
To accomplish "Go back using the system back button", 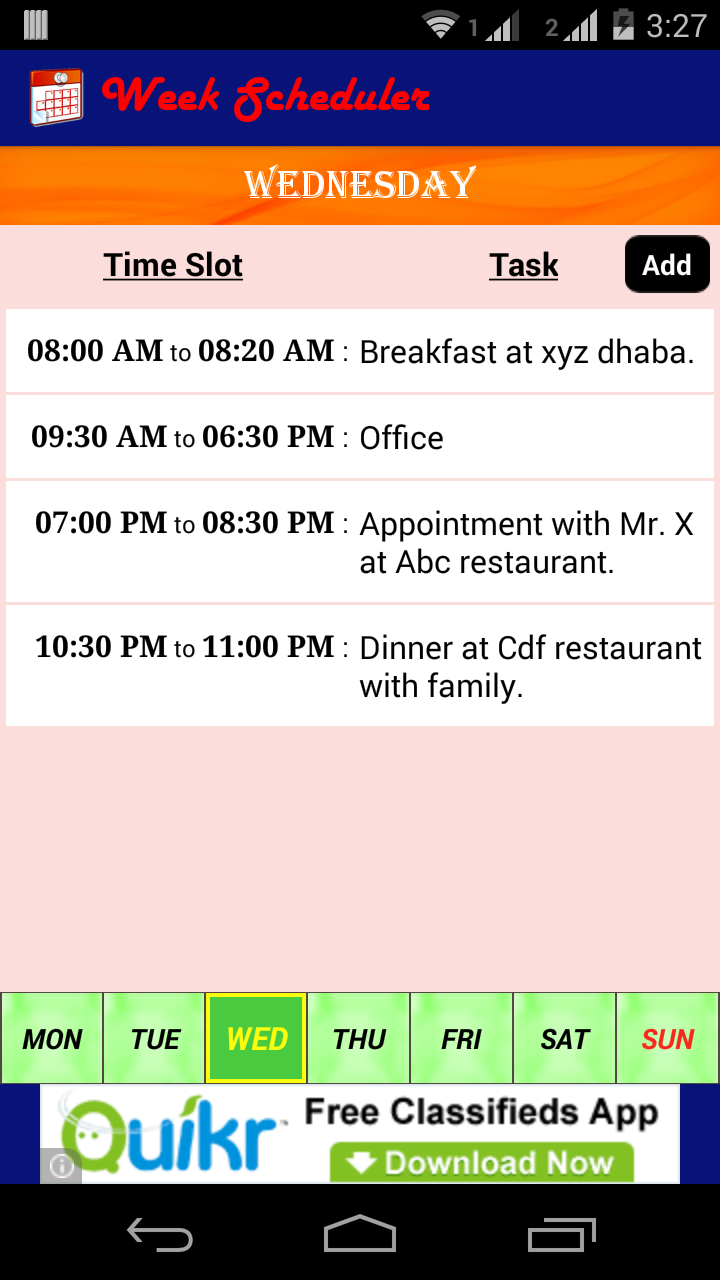I will (x=160, y=1233).
